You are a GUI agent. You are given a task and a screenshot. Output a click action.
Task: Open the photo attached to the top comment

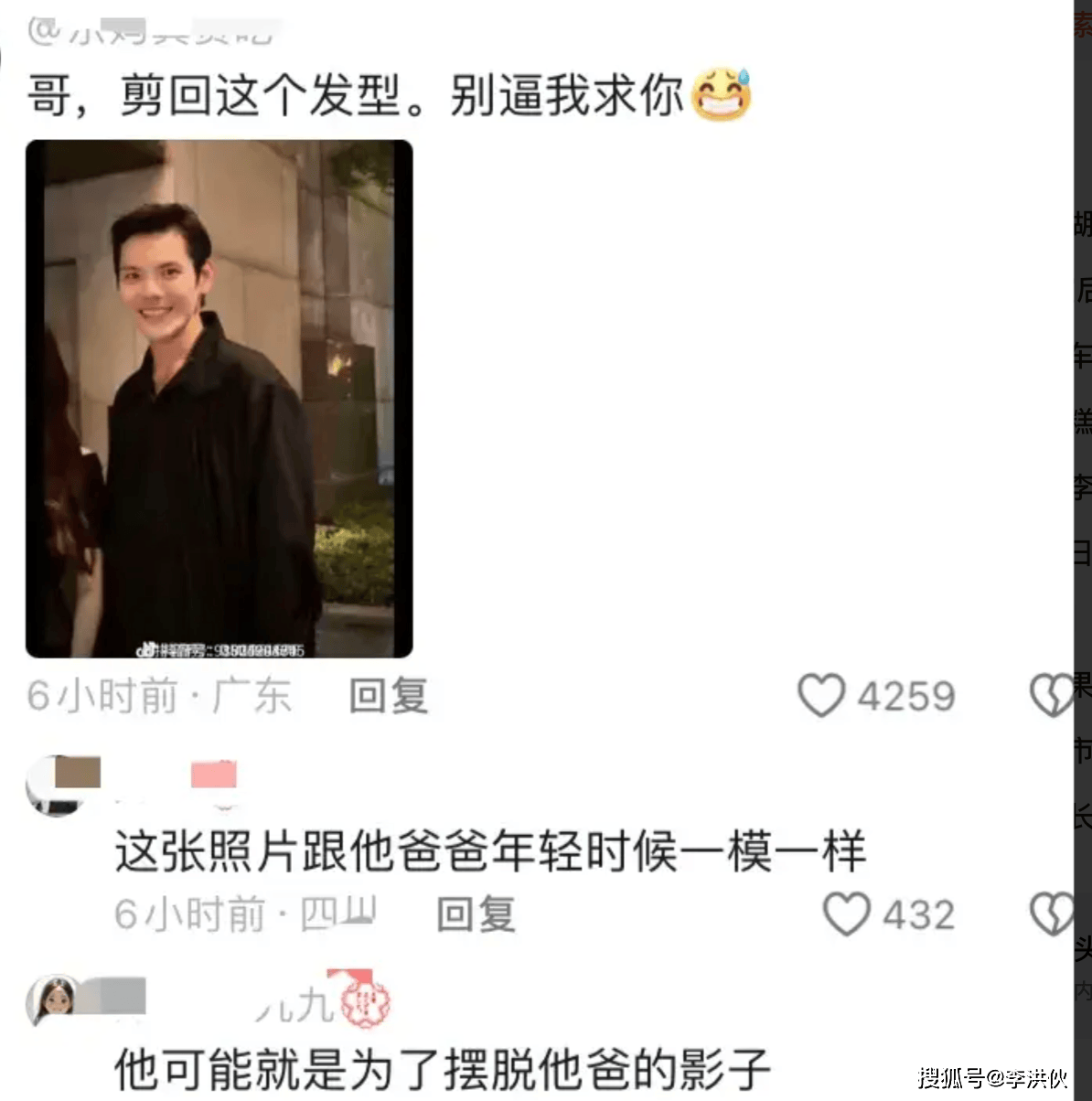point(219,399)
